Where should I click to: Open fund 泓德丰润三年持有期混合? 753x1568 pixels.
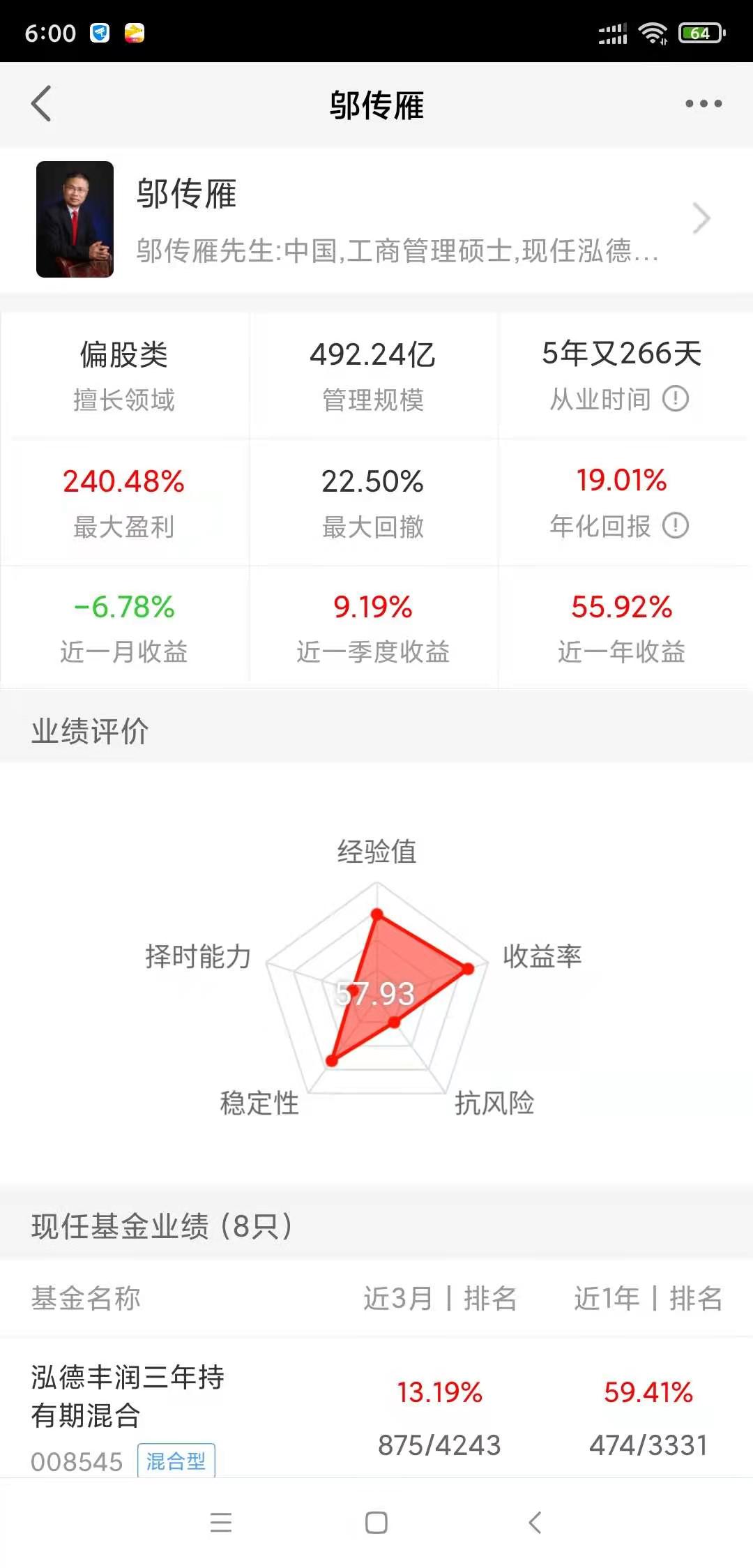point(128,1396)
